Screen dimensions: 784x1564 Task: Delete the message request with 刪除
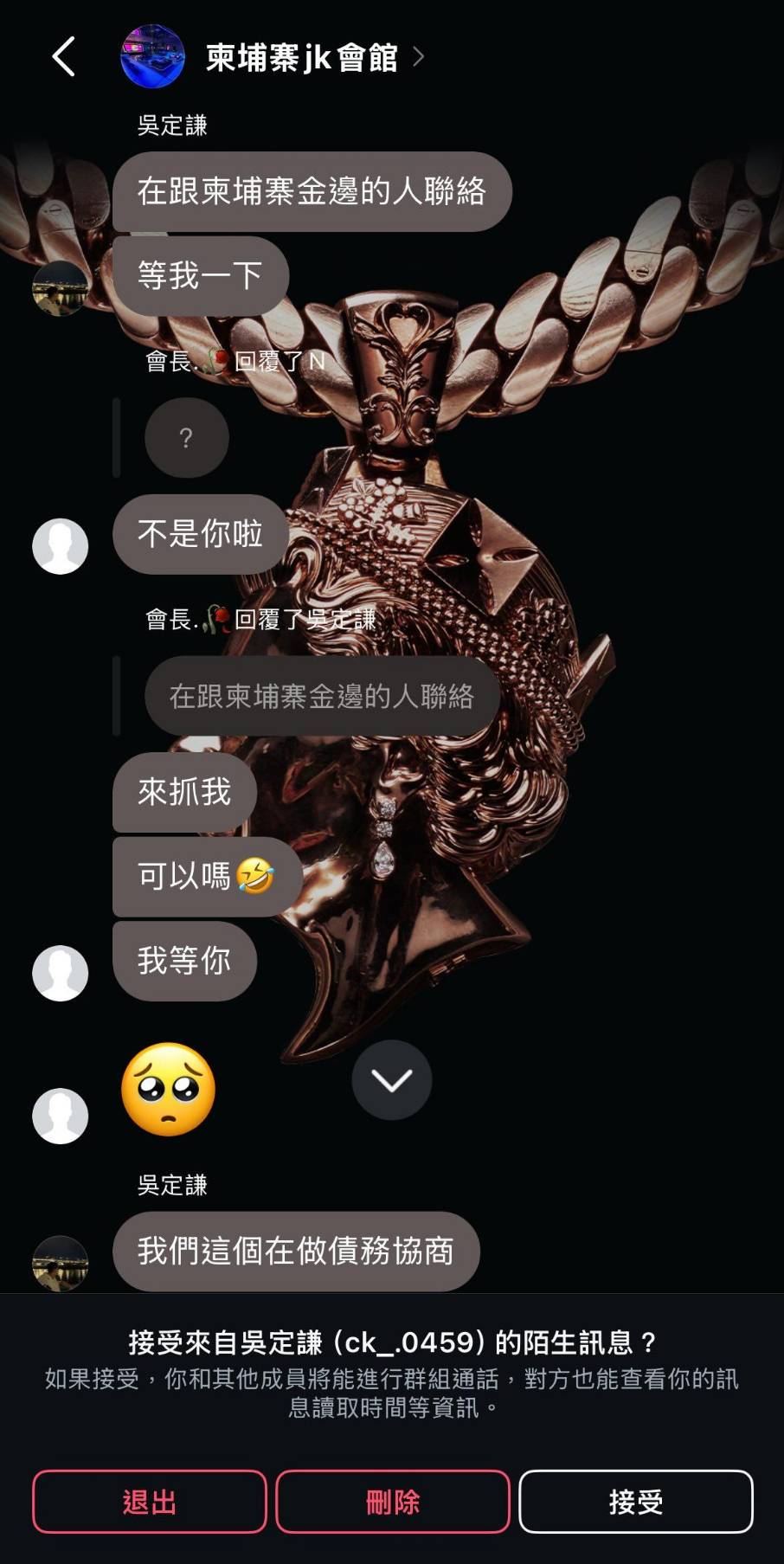click(x=393, y=1502)
